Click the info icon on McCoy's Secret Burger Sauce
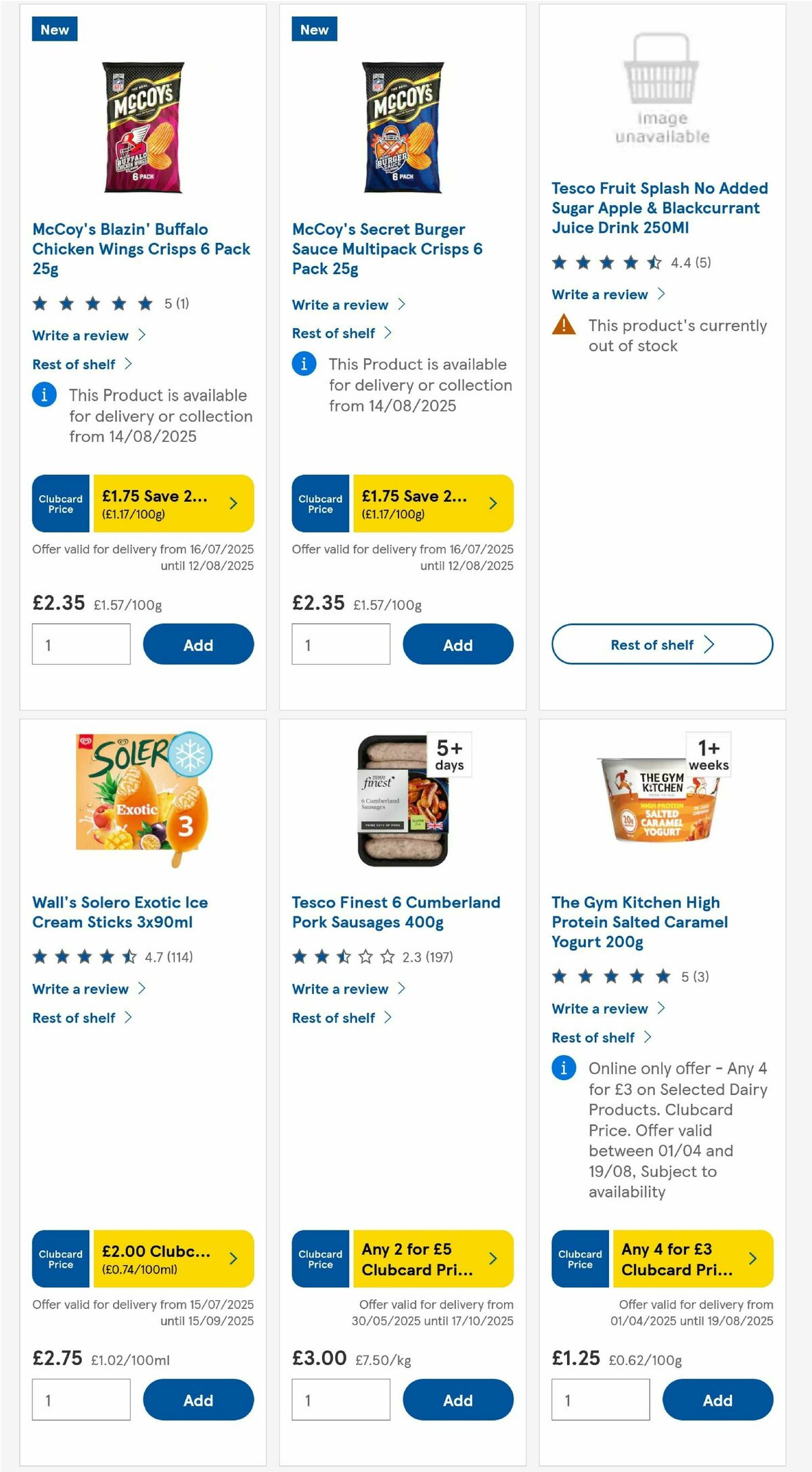Screen dimensions: 812x1472 [304, 363]
